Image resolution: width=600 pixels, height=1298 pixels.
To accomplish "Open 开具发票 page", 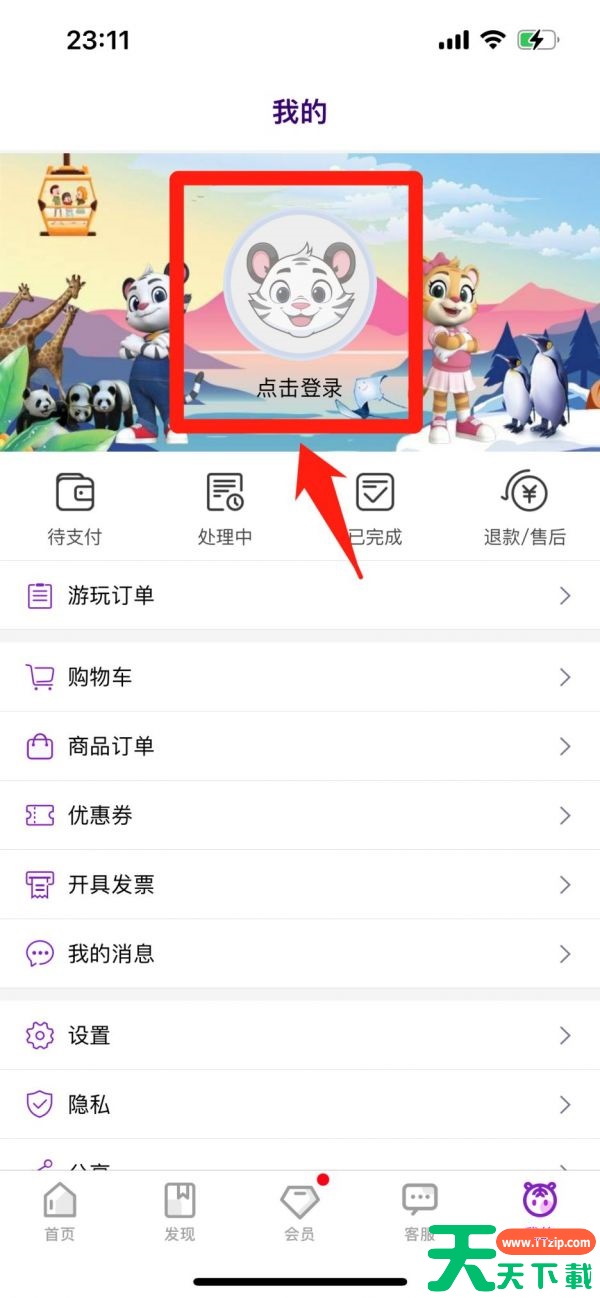I will click(299, 884).
